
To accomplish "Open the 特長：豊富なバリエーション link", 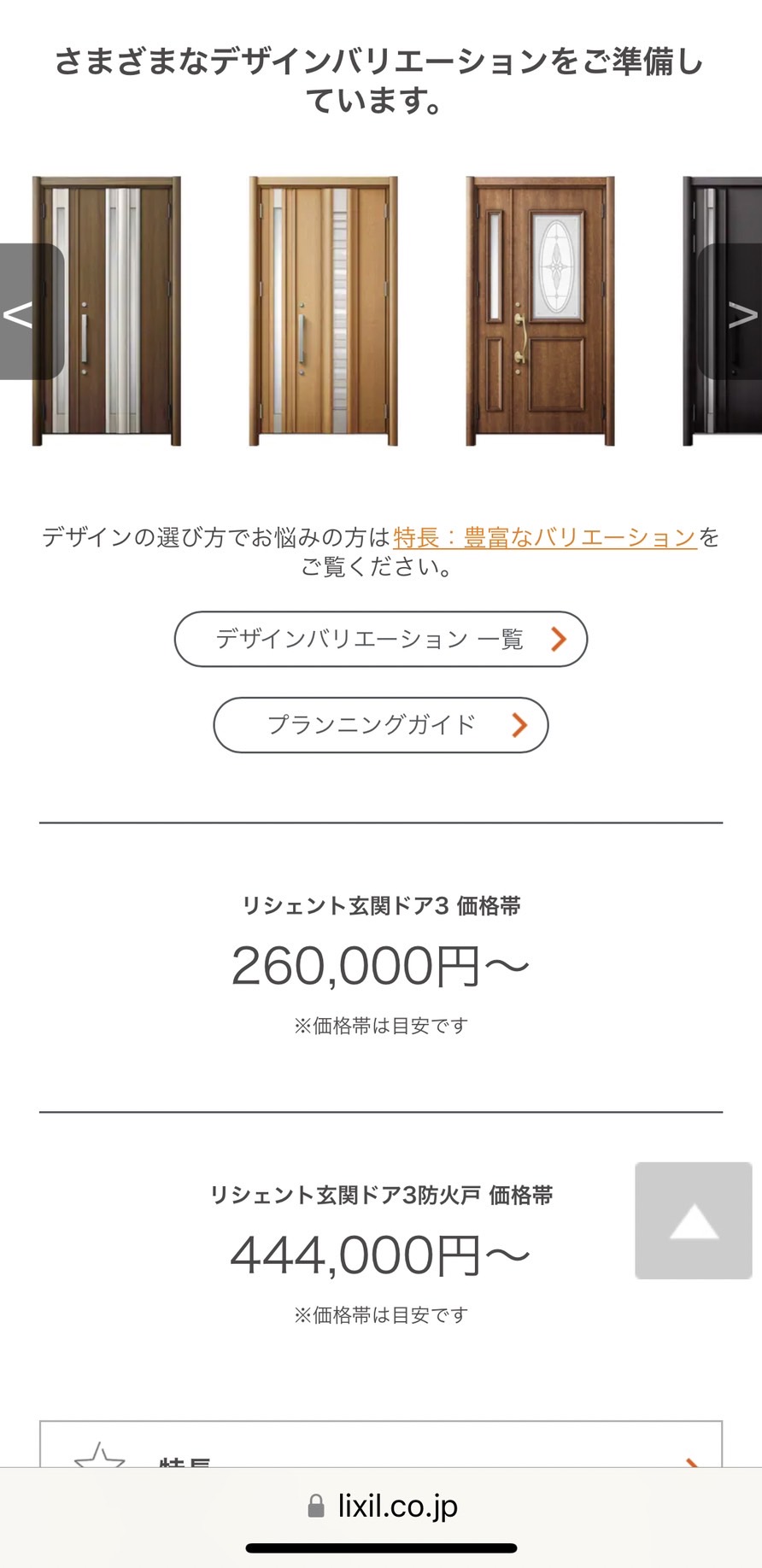I will (x=545, y=537).
